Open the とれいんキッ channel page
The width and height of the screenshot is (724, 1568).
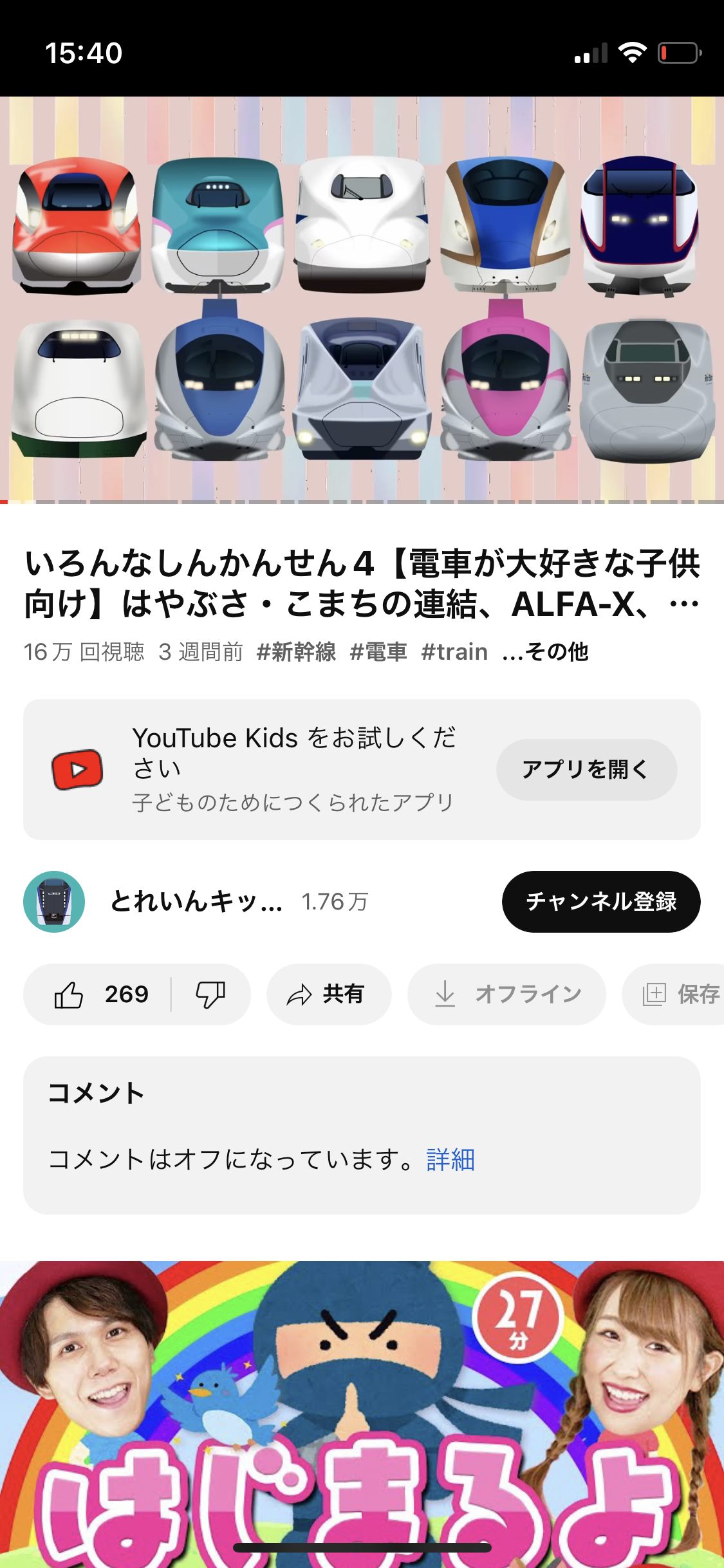click(x=196, y=901)
